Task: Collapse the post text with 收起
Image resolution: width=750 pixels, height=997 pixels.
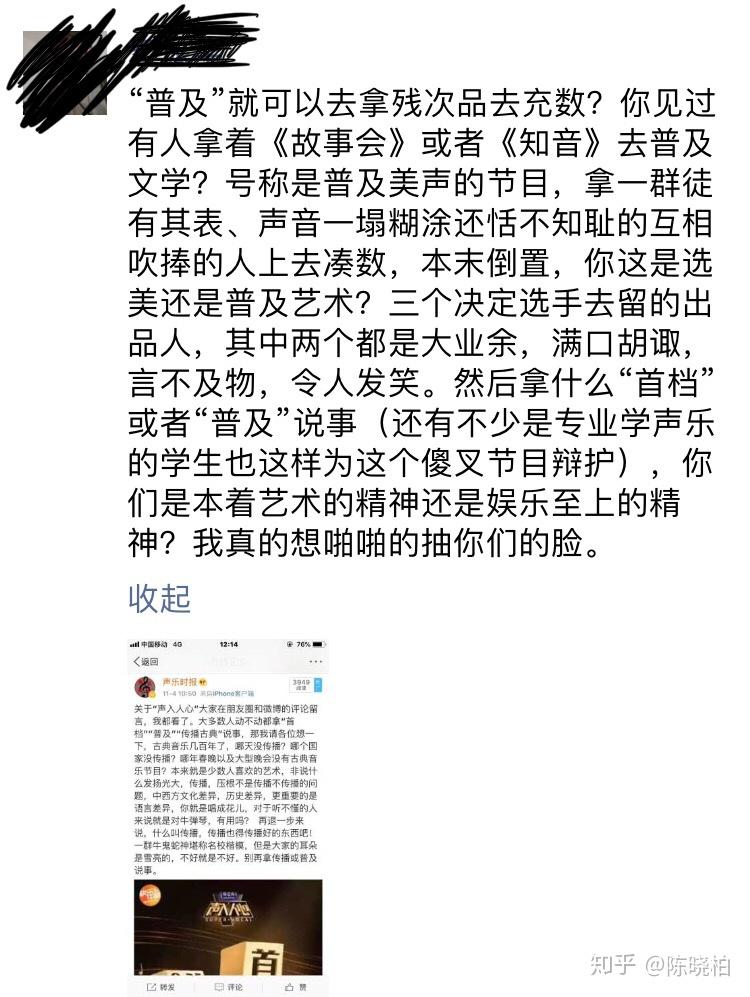Action: pyautogui.click(x=159, y=598)
